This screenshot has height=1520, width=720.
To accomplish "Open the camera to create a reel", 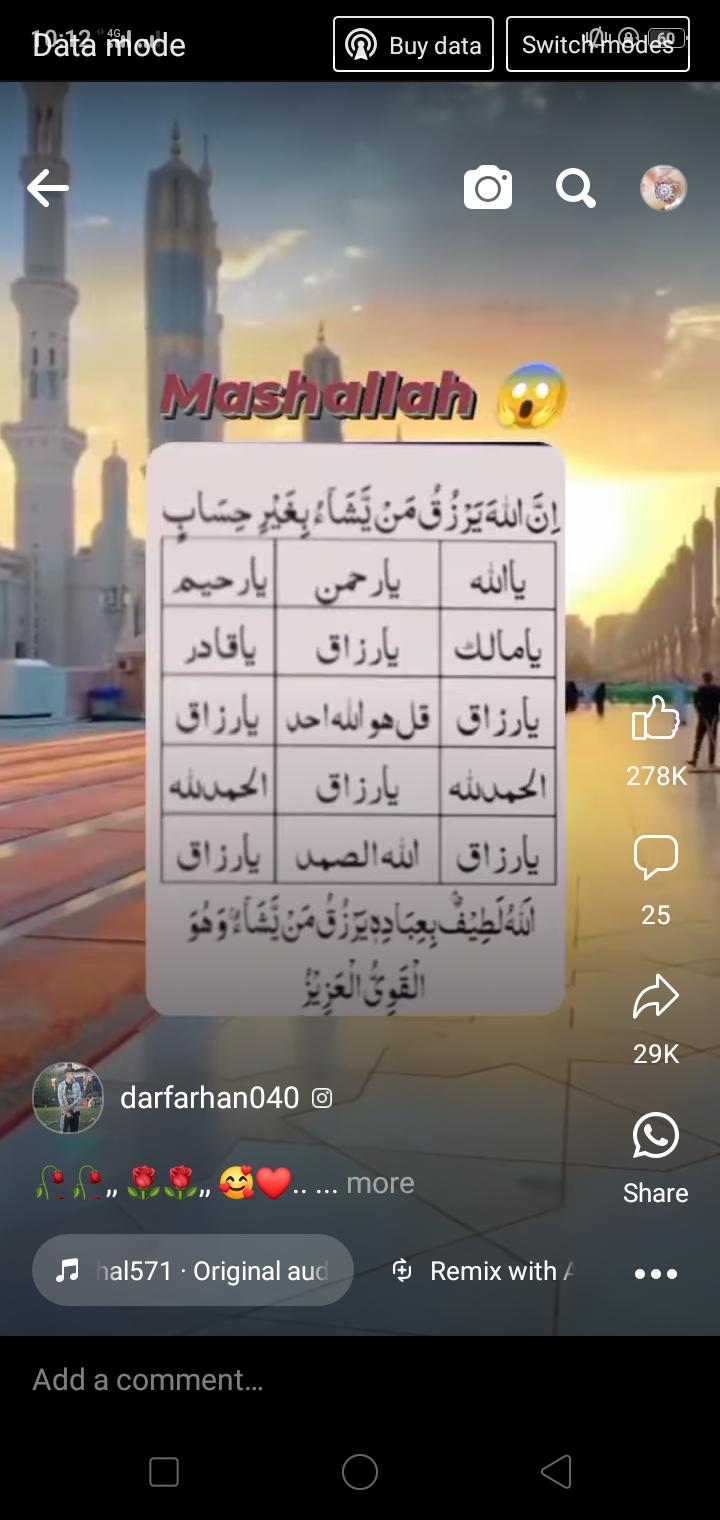I will click(x=488, y=188).
